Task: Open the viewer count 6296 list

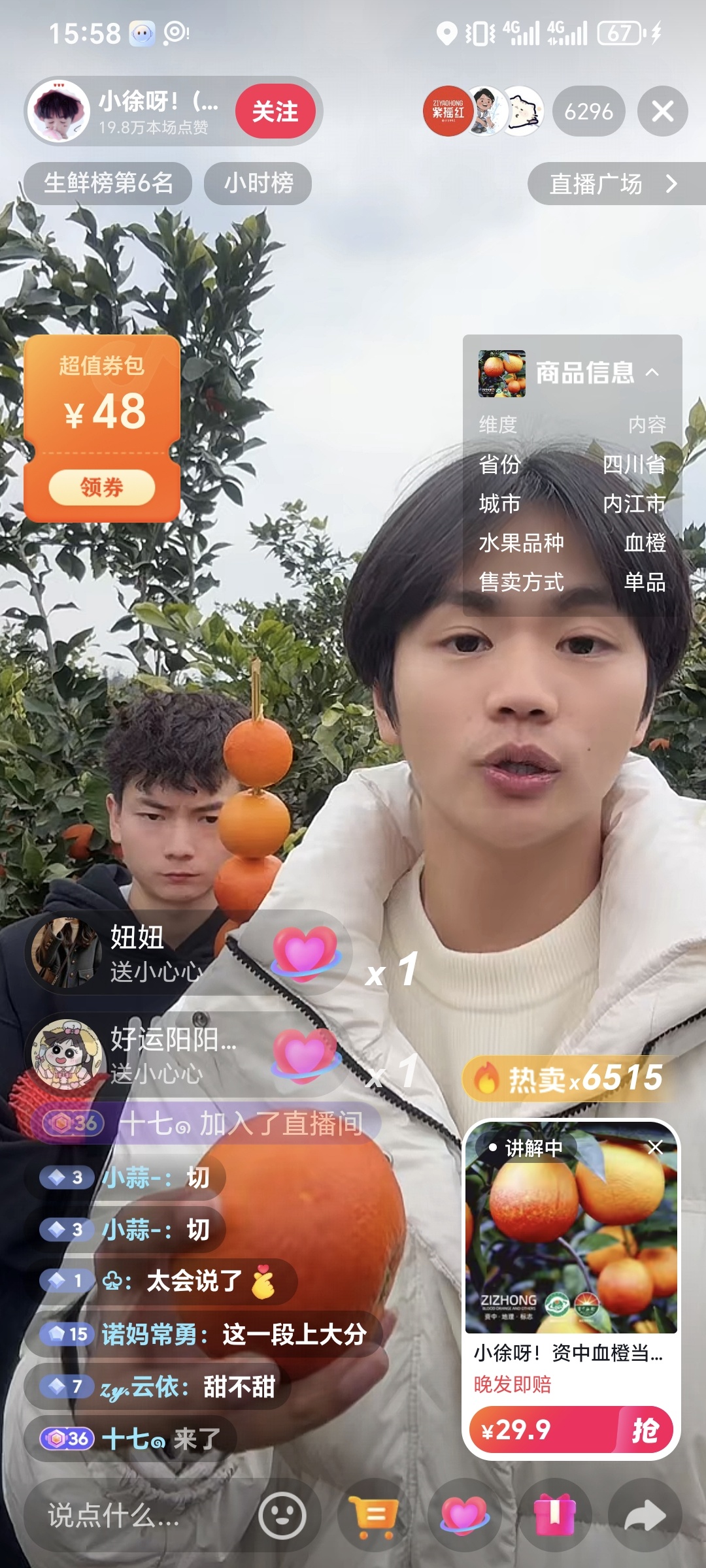Action: [x=588, y=111]
